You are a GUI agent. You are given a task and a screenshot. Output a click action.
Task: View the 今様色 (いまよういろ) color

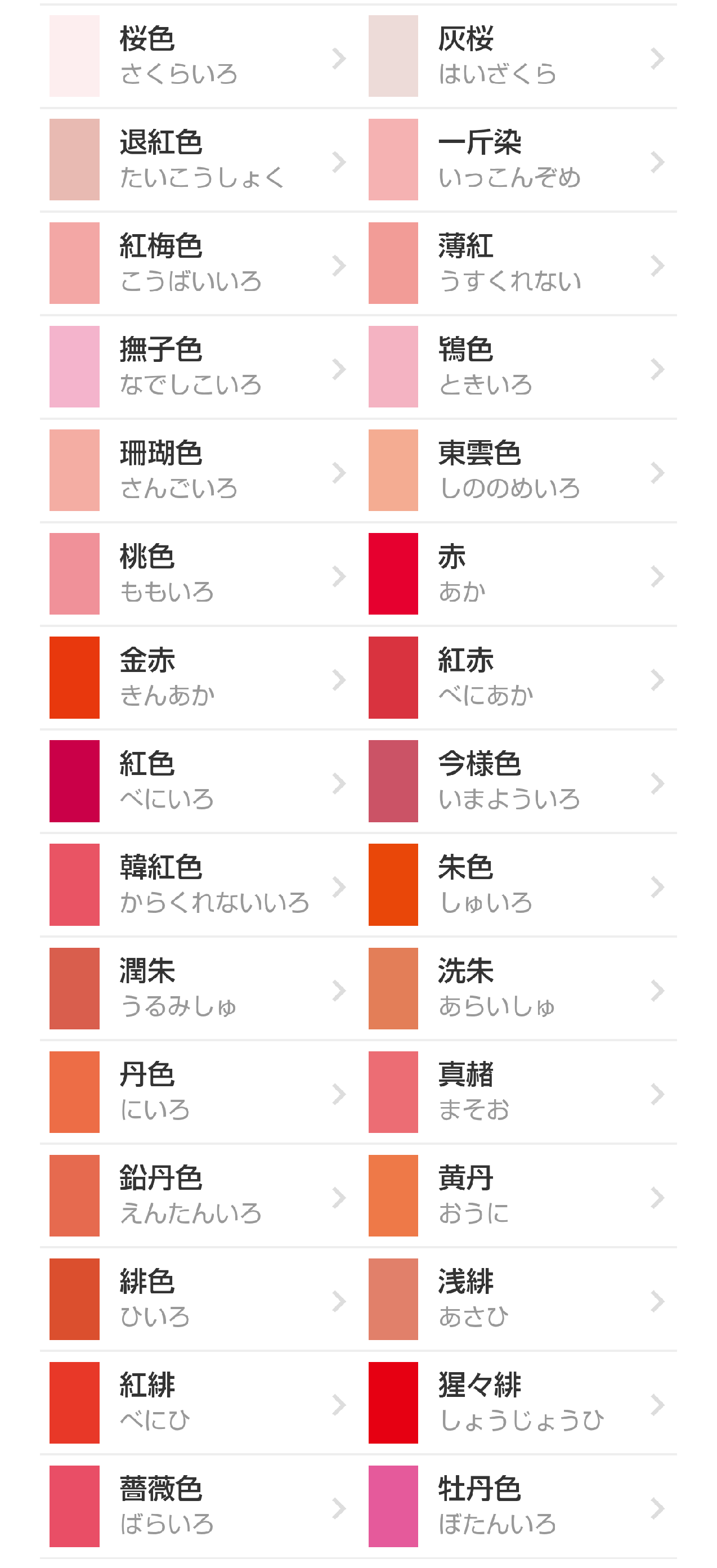(518, 781)
